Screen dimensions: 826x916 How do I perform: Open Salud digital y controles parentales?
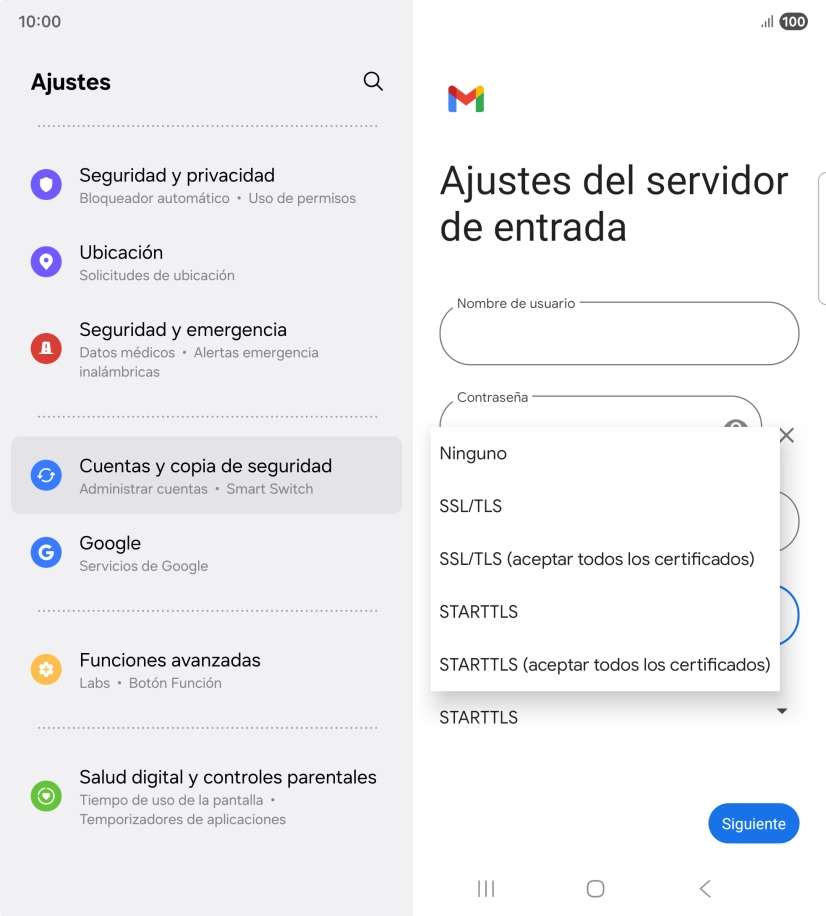pos(206,796)
